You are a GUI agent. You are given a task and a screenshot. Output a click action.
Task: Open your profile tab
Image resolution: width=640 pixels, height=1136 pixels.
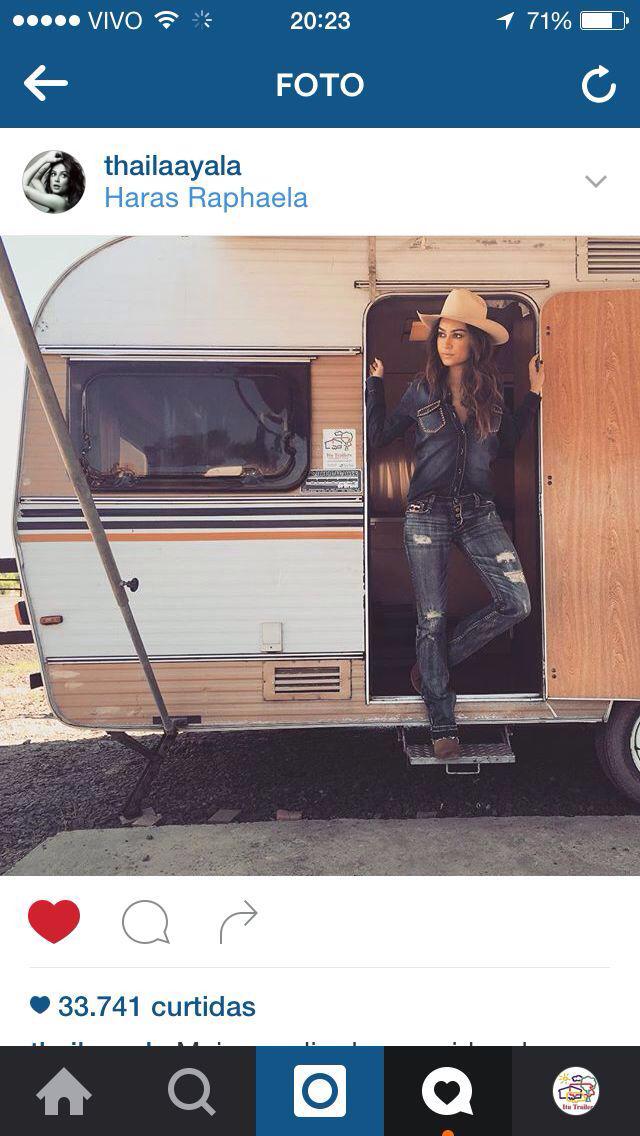tap(576, 1092)
